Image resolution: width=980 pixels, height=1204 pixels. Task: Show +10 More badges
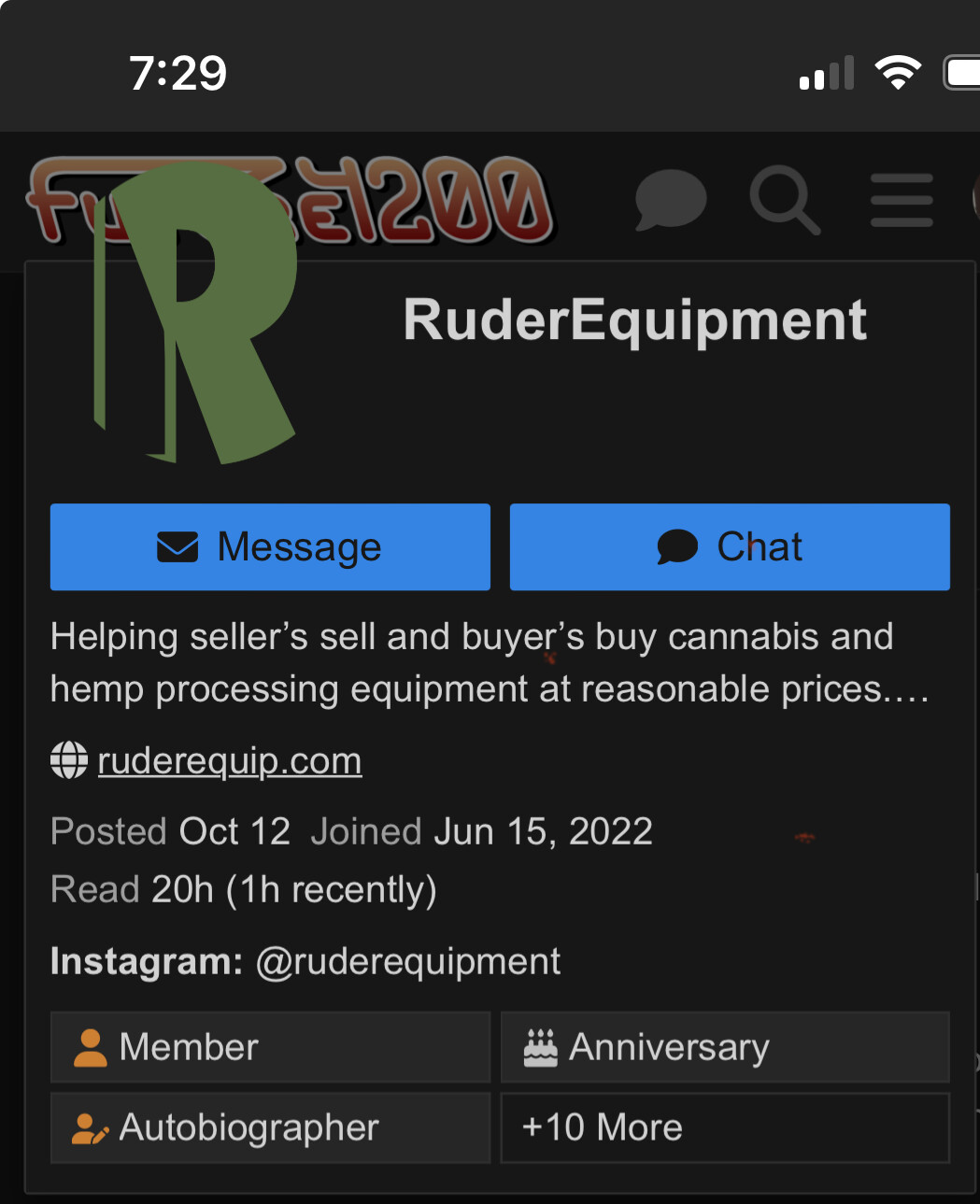point(725,1127)
